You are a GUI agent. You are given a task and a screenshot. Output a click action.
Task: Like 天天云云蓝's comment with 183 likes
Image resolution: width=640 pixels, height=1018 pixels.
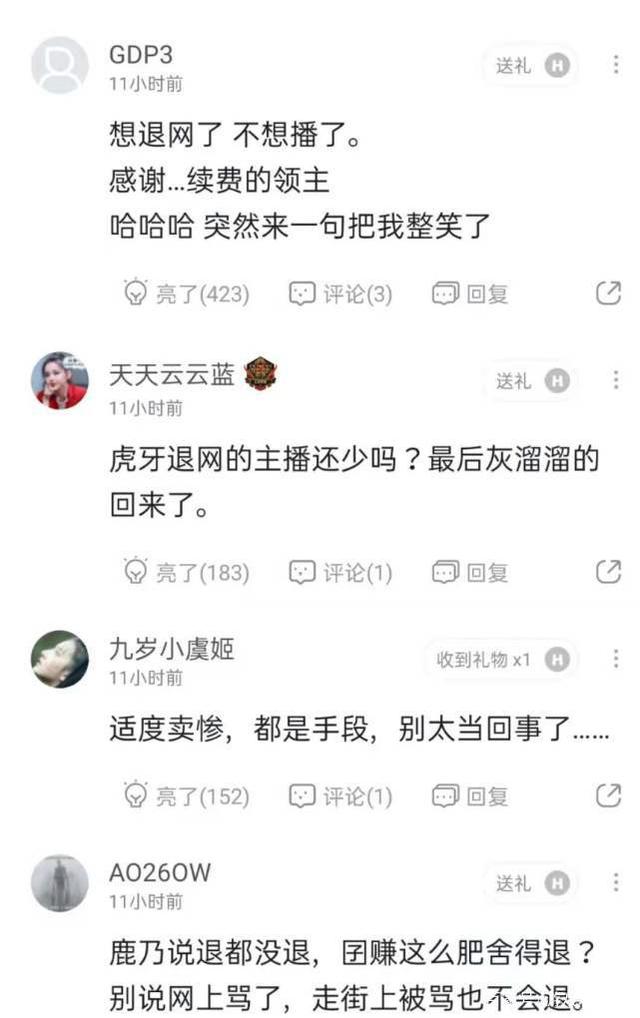tap(186, 572)
